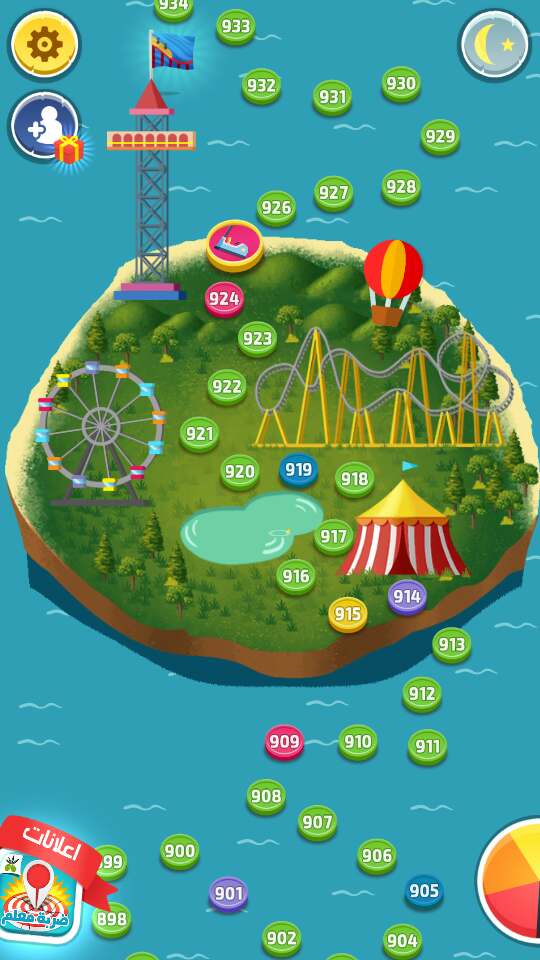Image resolution: width=540 pixels, height=960 pixels.
Task: Tap the spin wheel button
Action: coord(509,879)
